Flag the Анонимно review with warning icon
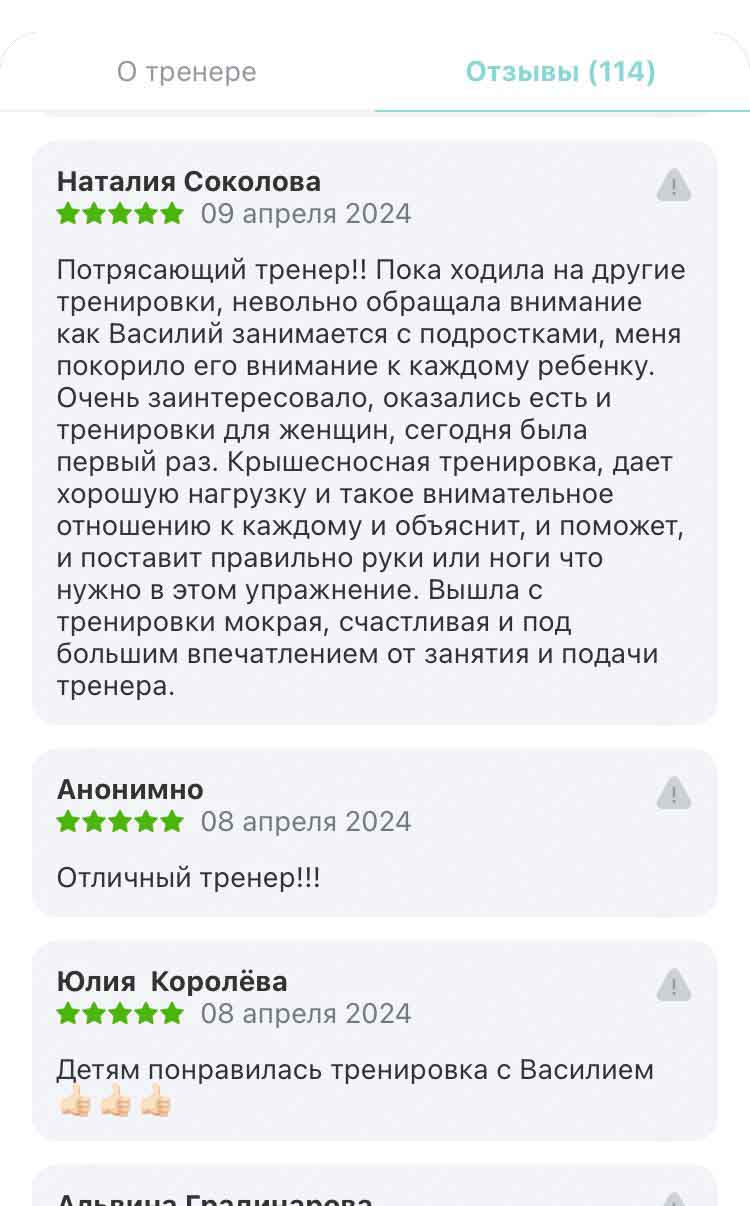Image resolution: width=750 pixels, height=1206 pixels. 674,794
